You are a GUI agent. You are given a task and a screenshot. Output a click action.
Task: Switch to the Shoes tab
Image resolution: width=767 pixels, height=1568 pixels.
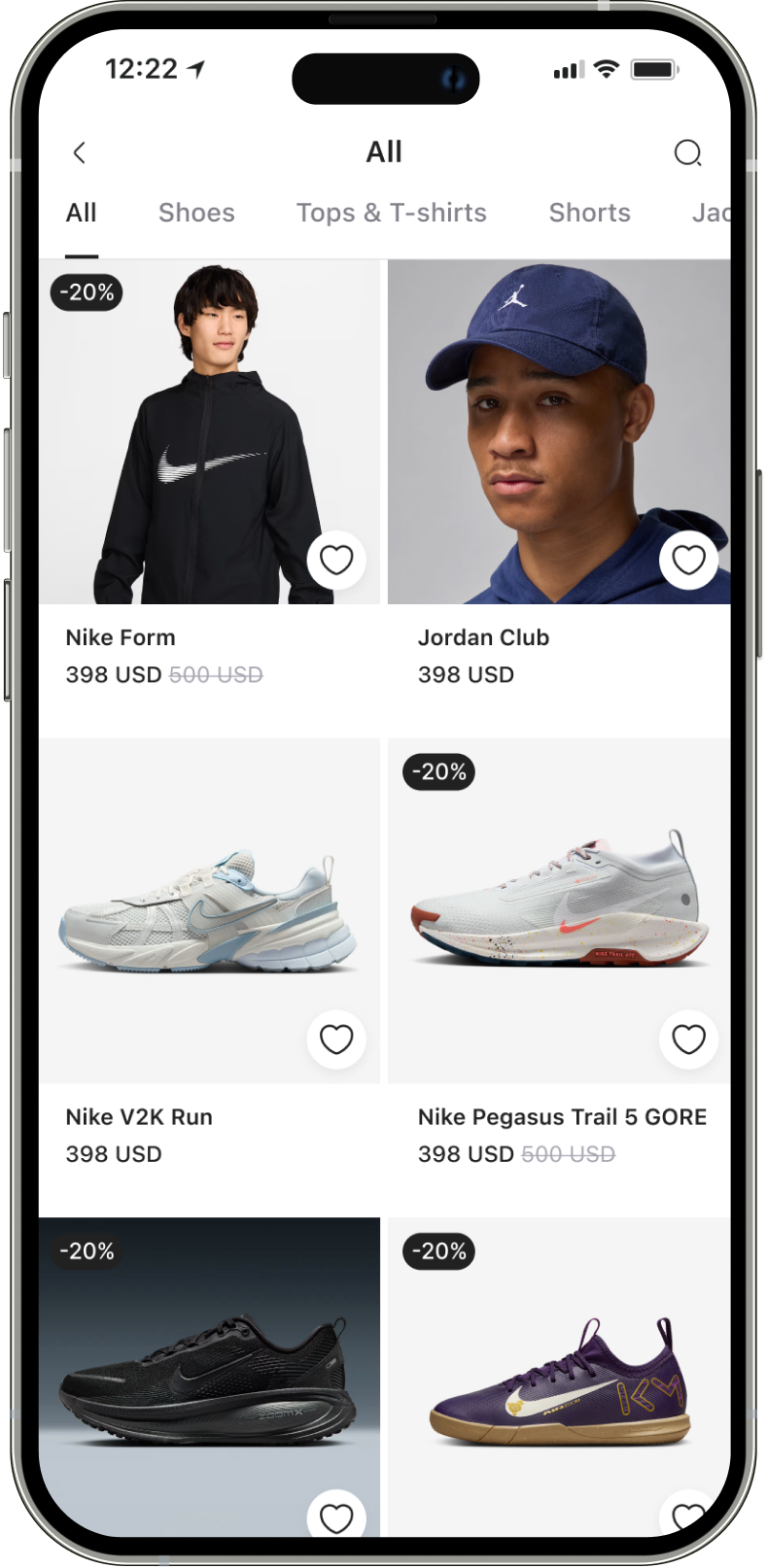click(196, 213)
